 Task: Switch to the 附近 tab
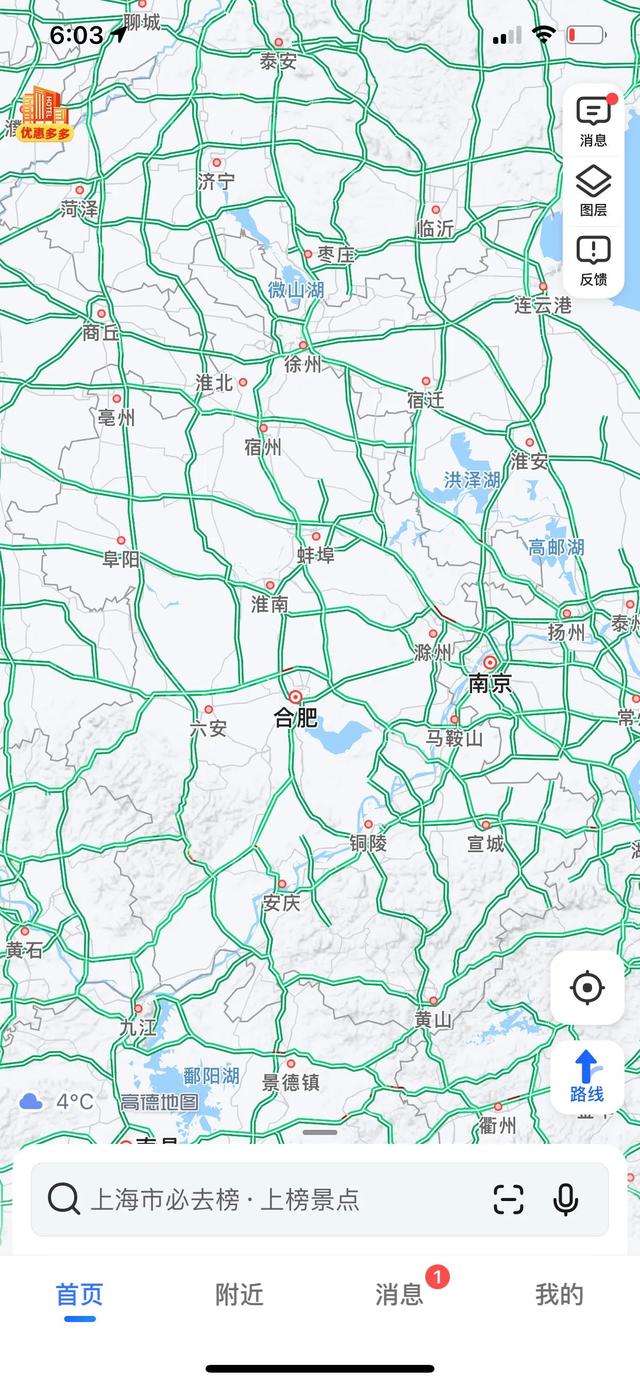pos(240,1295)
